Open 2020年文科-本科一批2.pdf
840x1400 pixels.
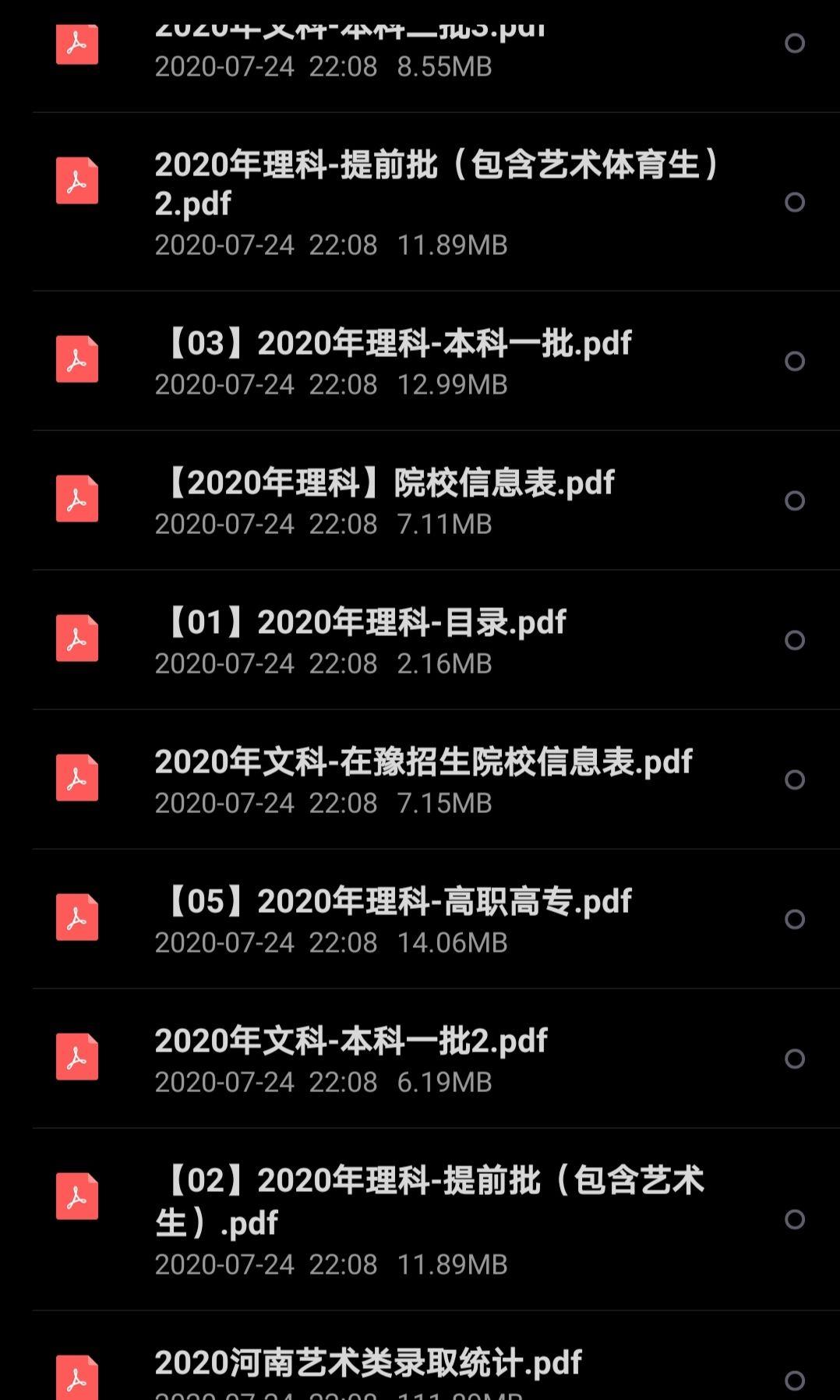tap(351, 1041)
